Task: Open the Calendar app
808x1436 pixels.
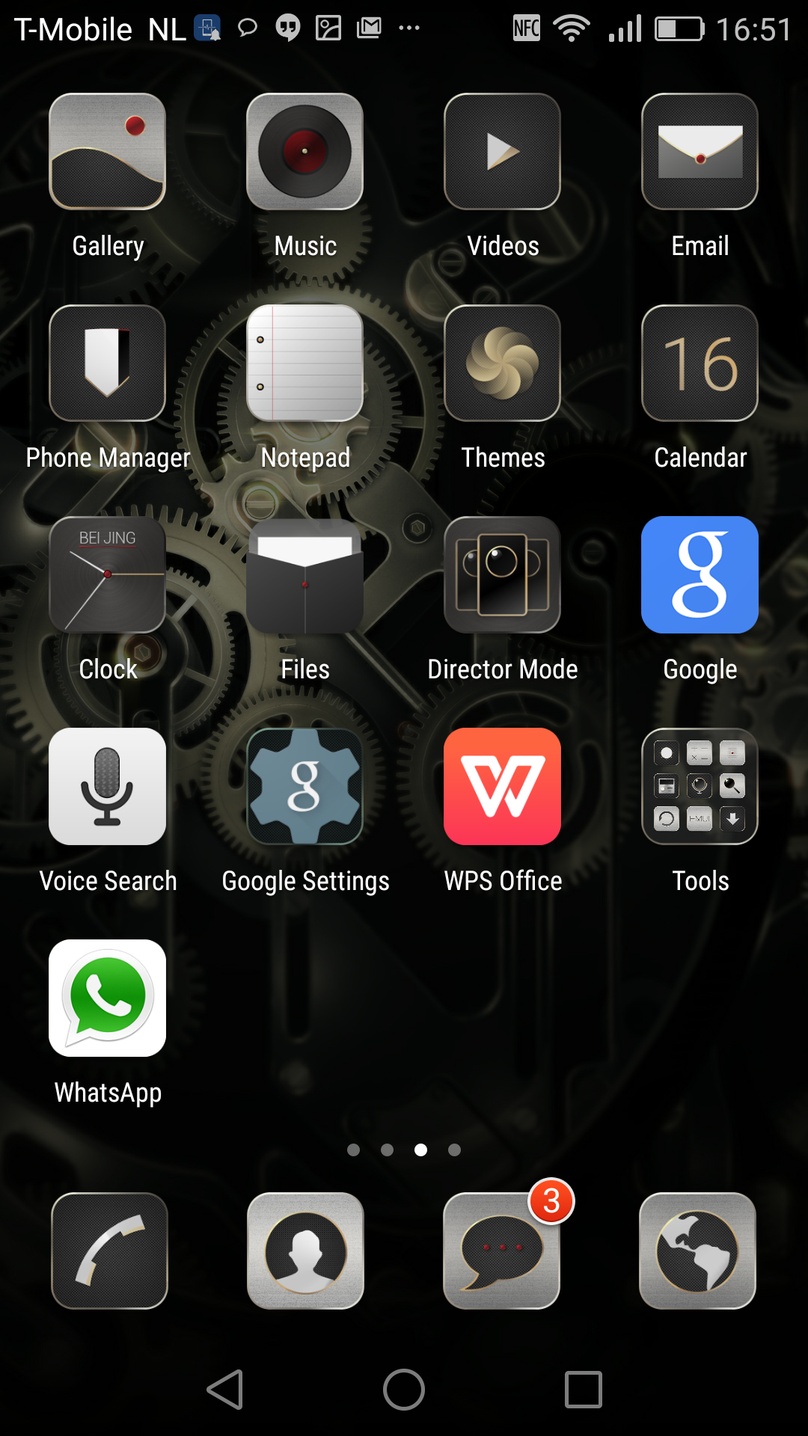Action: coord(700,363)
